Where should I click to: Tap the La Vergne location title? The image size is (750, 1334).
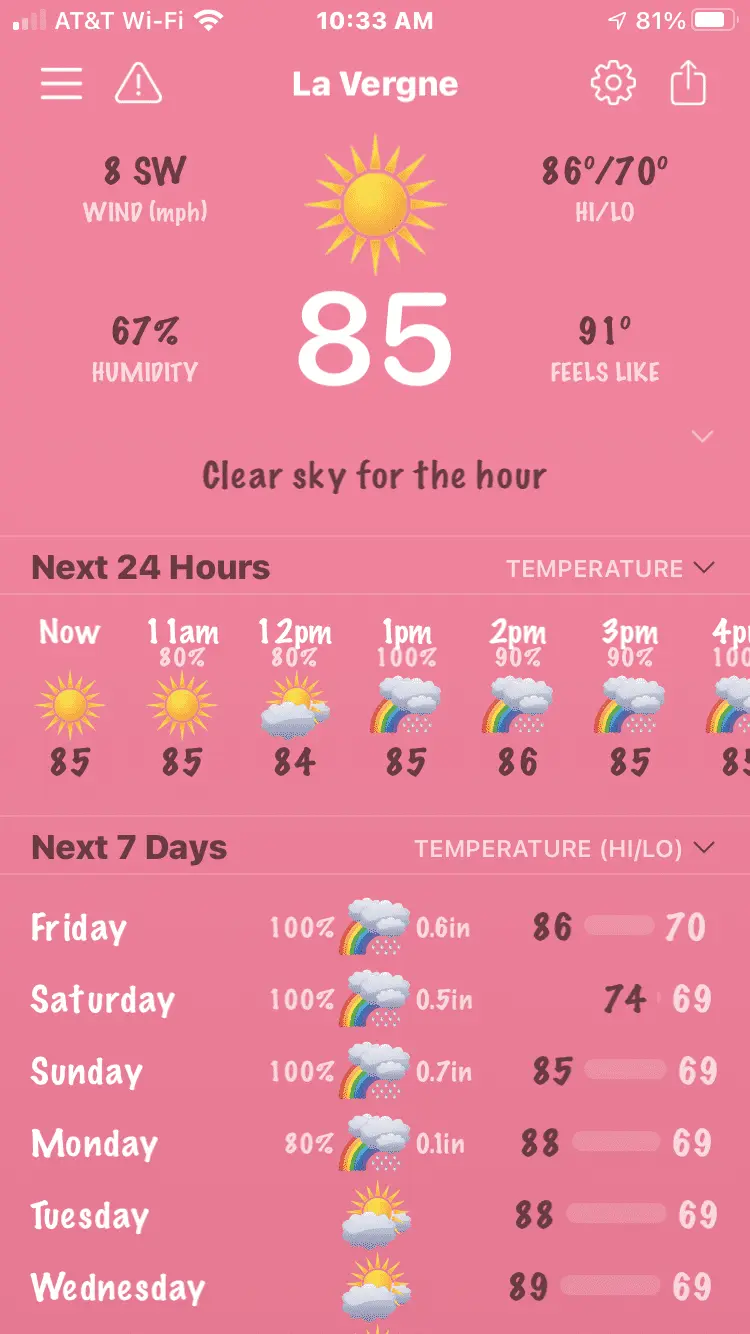(375, 84)
